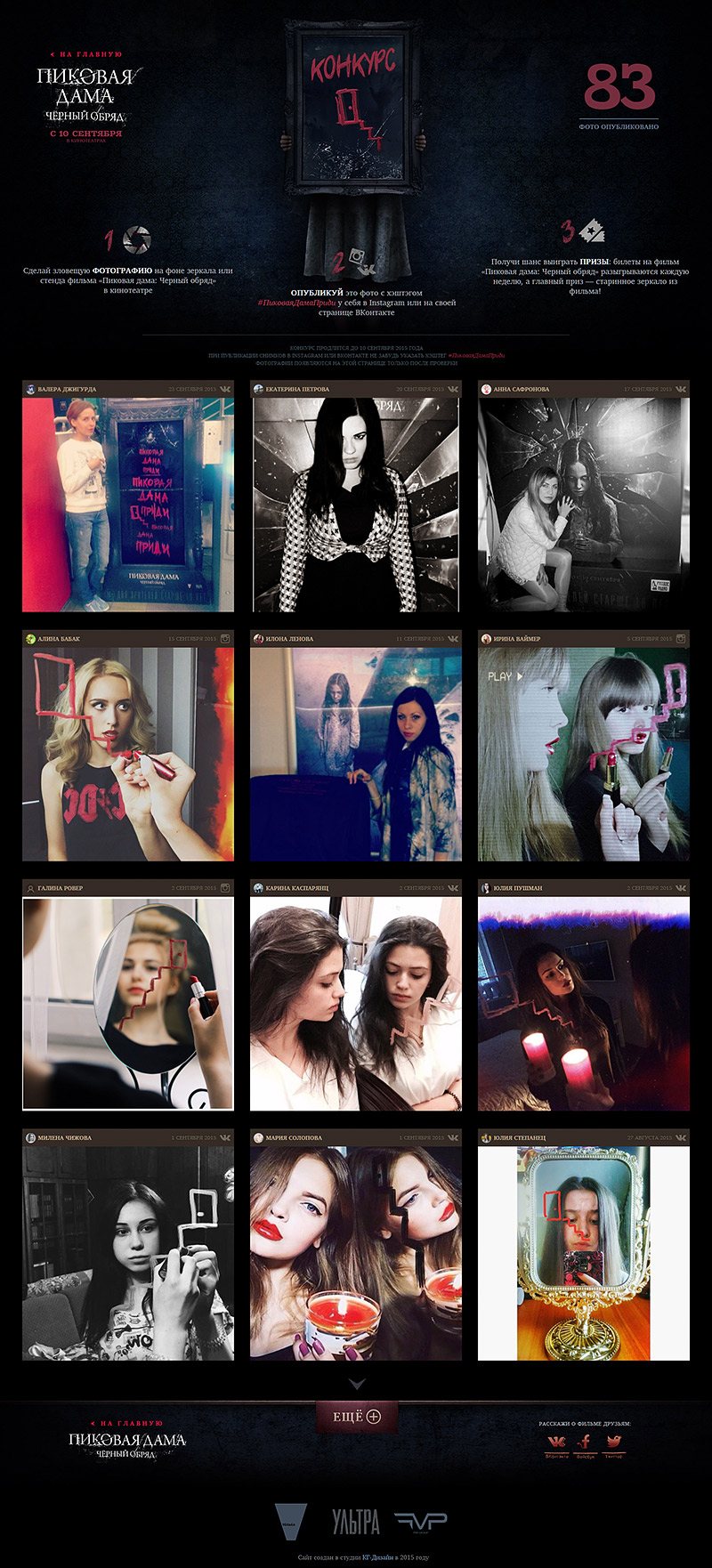Open Екатерина Петрова's photo
Screen dimensions: 712x1568
356,505
